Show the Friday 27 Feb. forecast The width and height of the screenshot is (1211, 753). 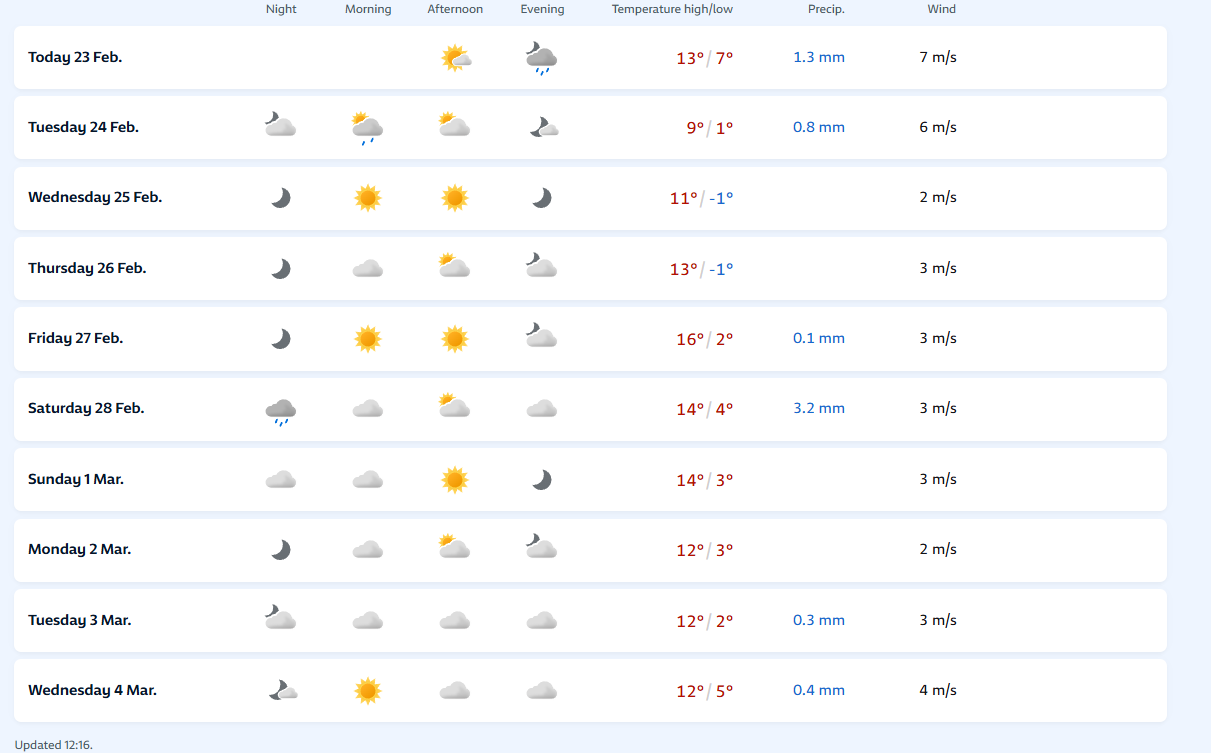(x=75, y=338)
